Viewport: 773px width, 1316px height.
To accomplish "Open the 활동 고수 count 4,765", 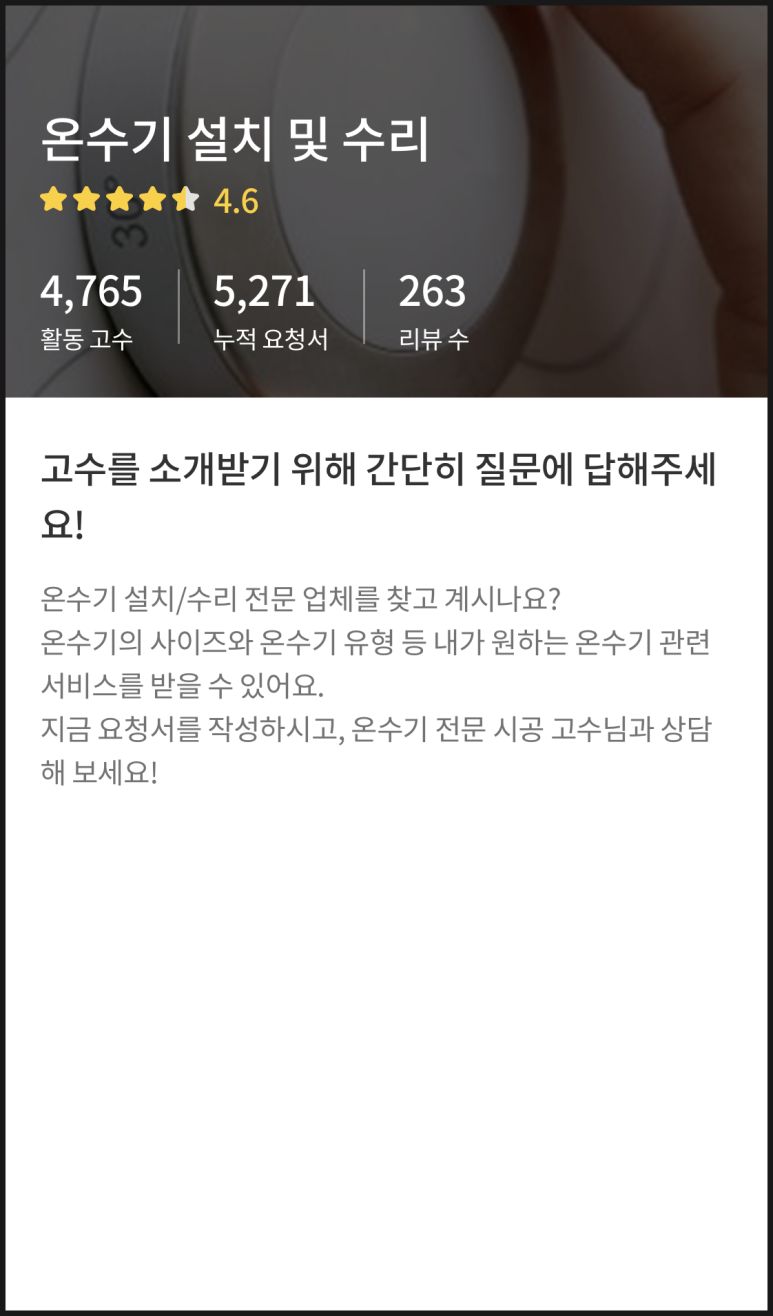I will [91, 292].
